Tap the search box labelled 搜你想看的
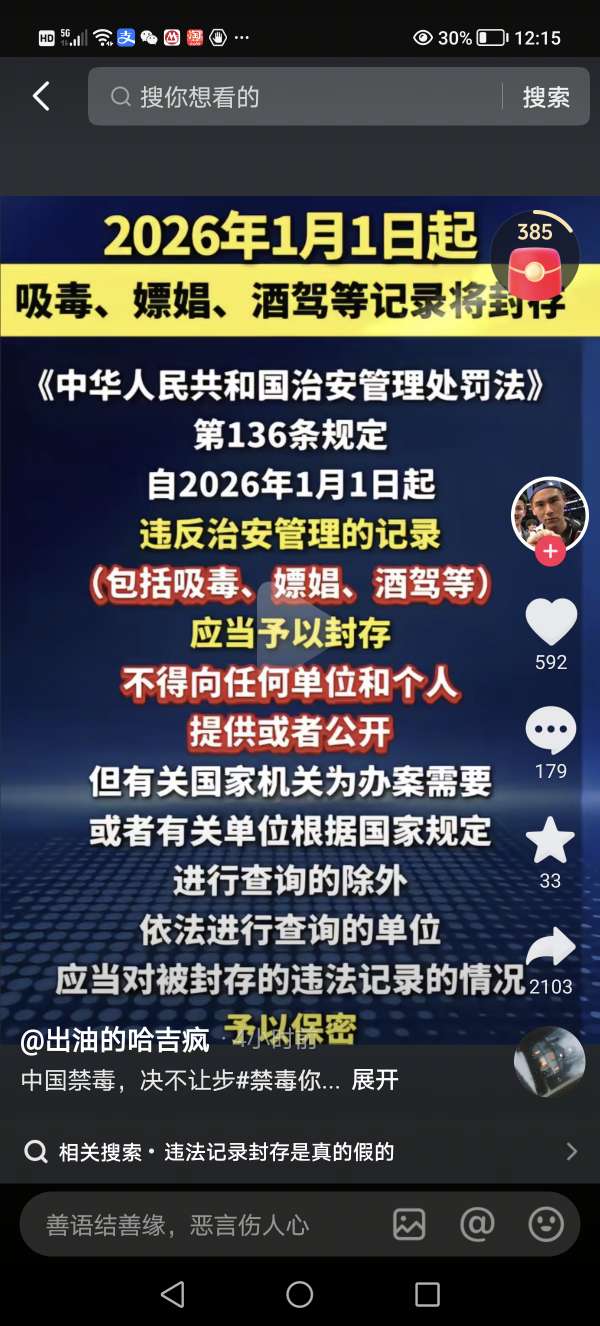The image size is (600, 1326). [x=300, y=97]
